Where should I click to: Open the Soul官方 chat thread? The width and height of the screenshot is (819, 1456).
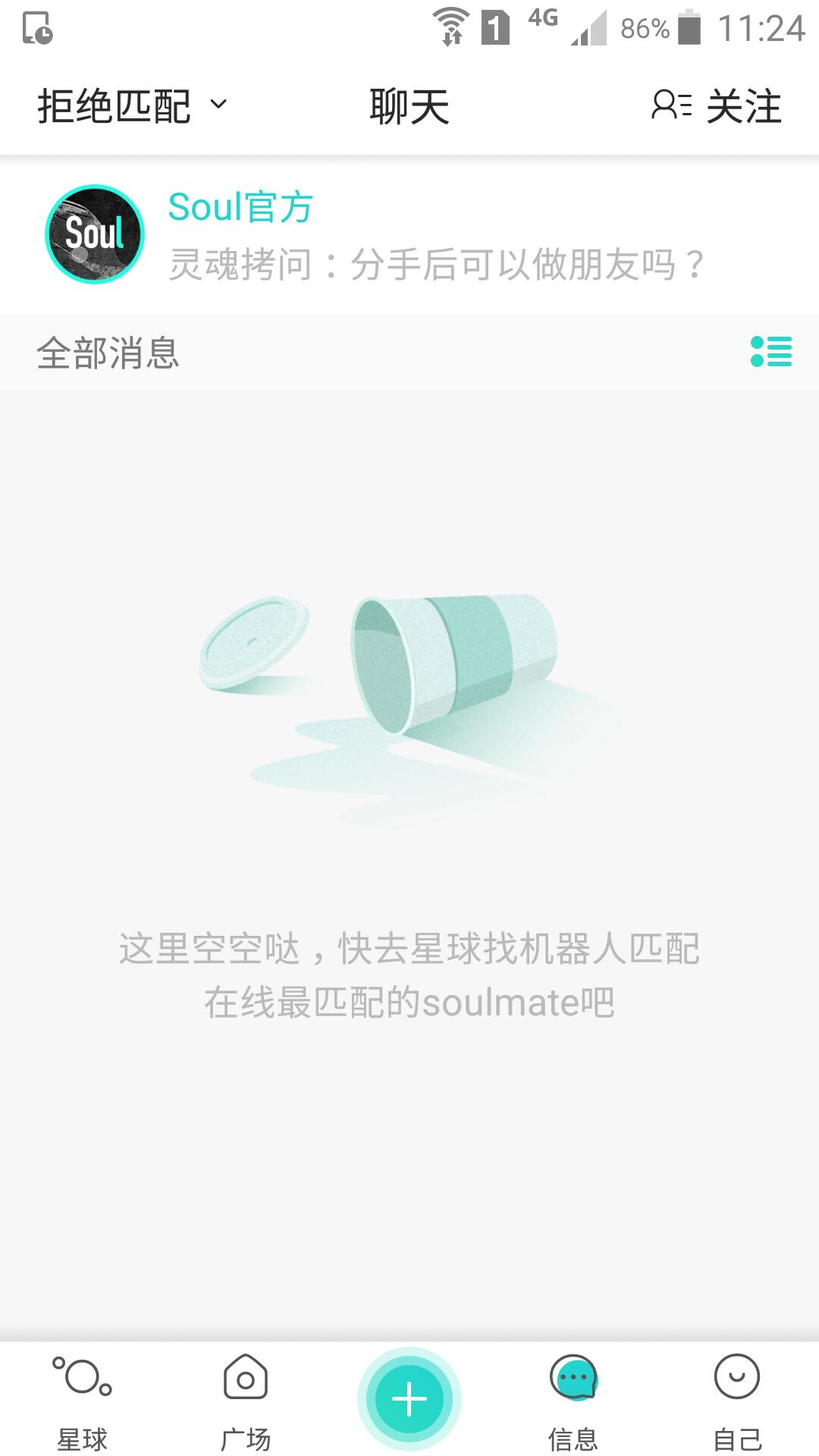pyautogui.click(x=409, y=235)
